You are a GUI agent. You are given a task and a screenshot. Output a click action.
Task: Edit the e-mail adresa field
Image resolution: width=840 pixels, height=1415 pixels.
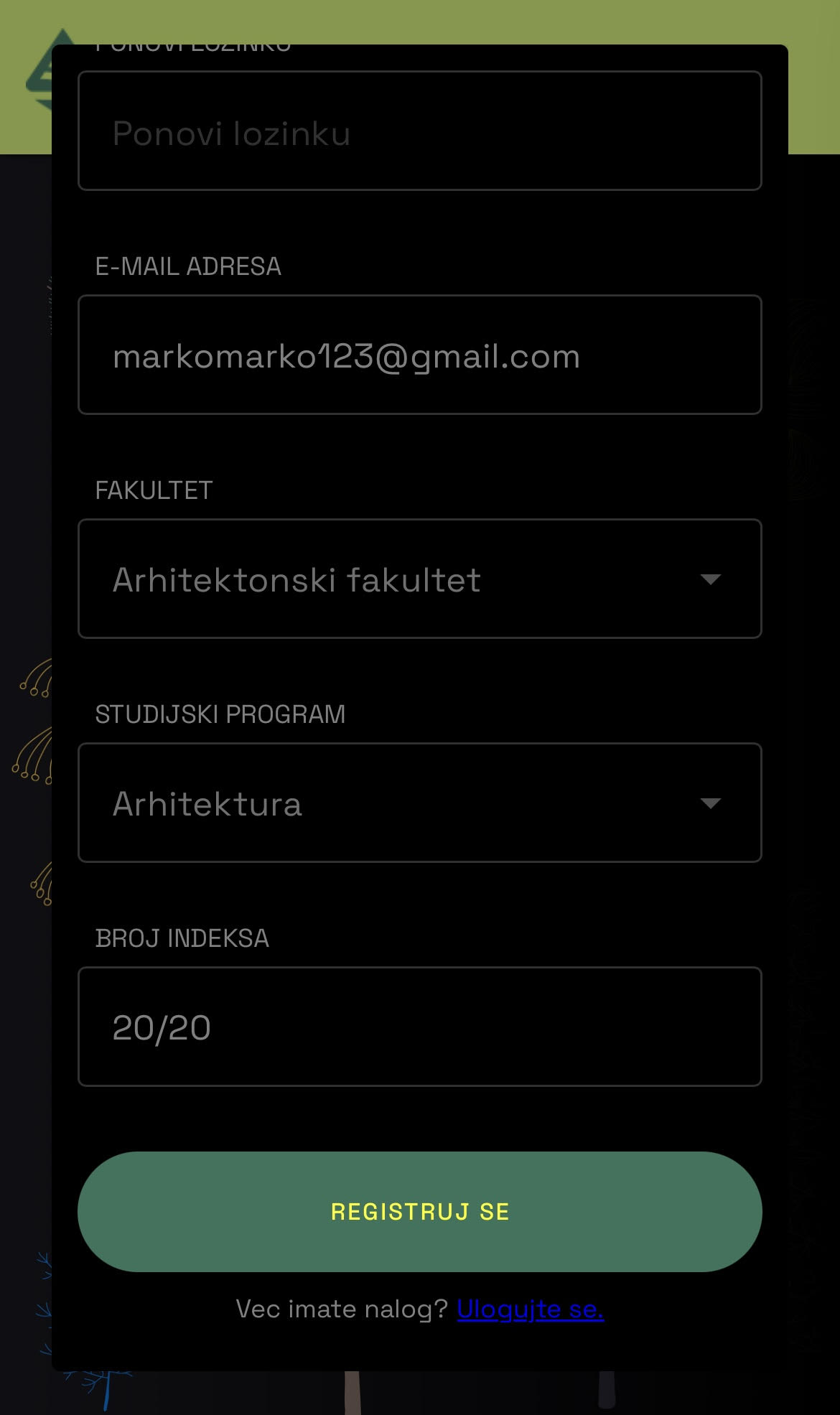419,355
